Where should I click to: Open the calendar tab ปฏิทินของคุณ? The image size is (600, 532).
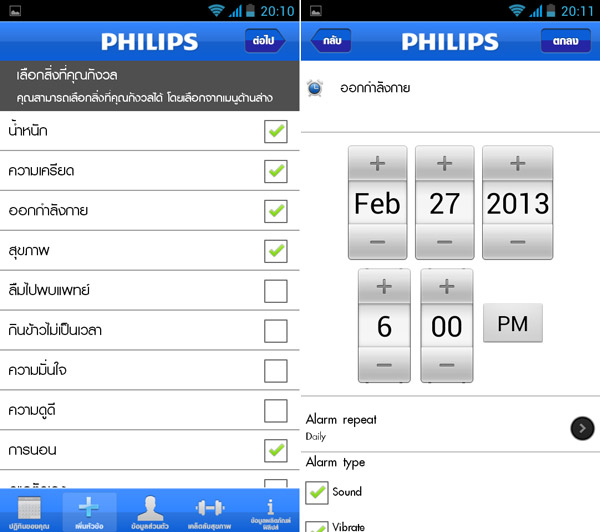coord(30,511)
